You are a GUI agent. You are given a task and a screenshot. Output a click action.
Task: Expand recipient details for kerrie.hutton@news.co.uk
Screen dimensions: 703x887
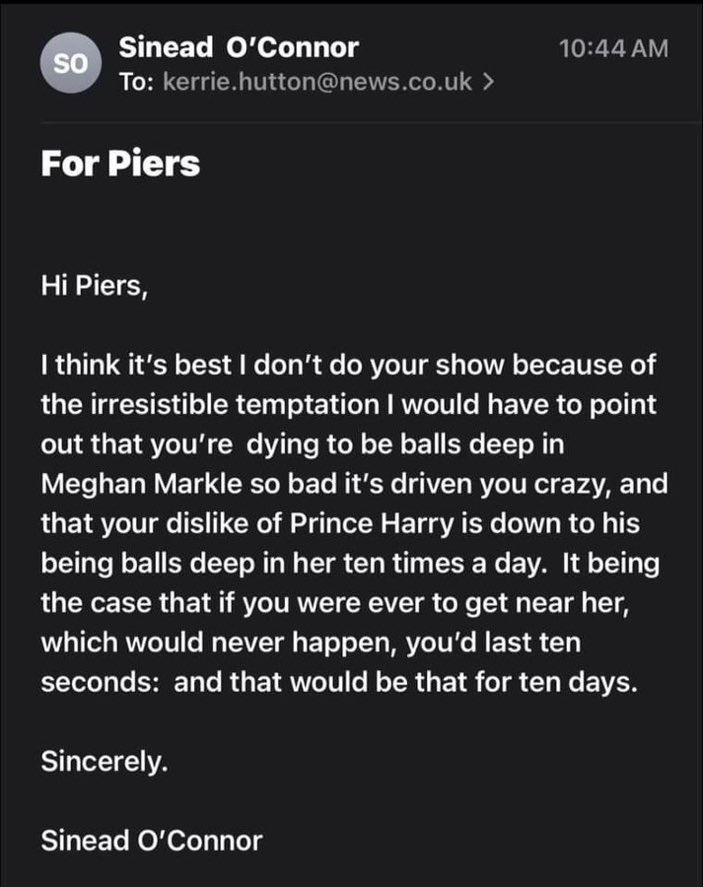[x=487, y=82]
